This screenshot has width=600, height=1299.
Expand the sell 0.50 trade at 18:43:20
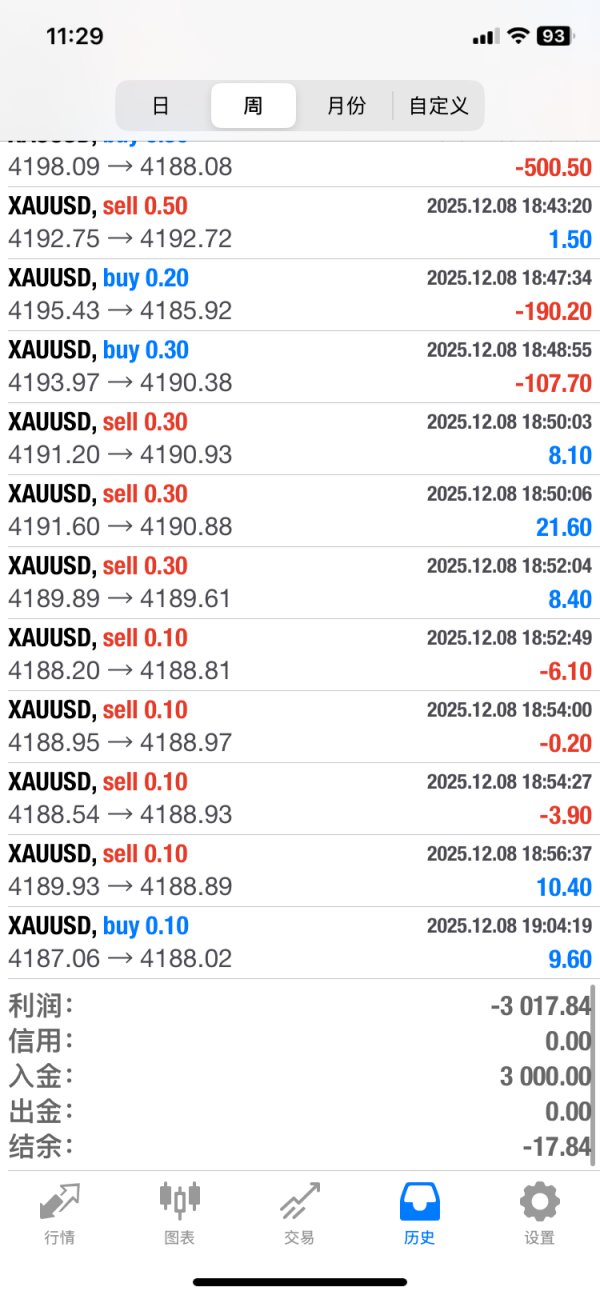pyautogui.click(x=300, y=223)
